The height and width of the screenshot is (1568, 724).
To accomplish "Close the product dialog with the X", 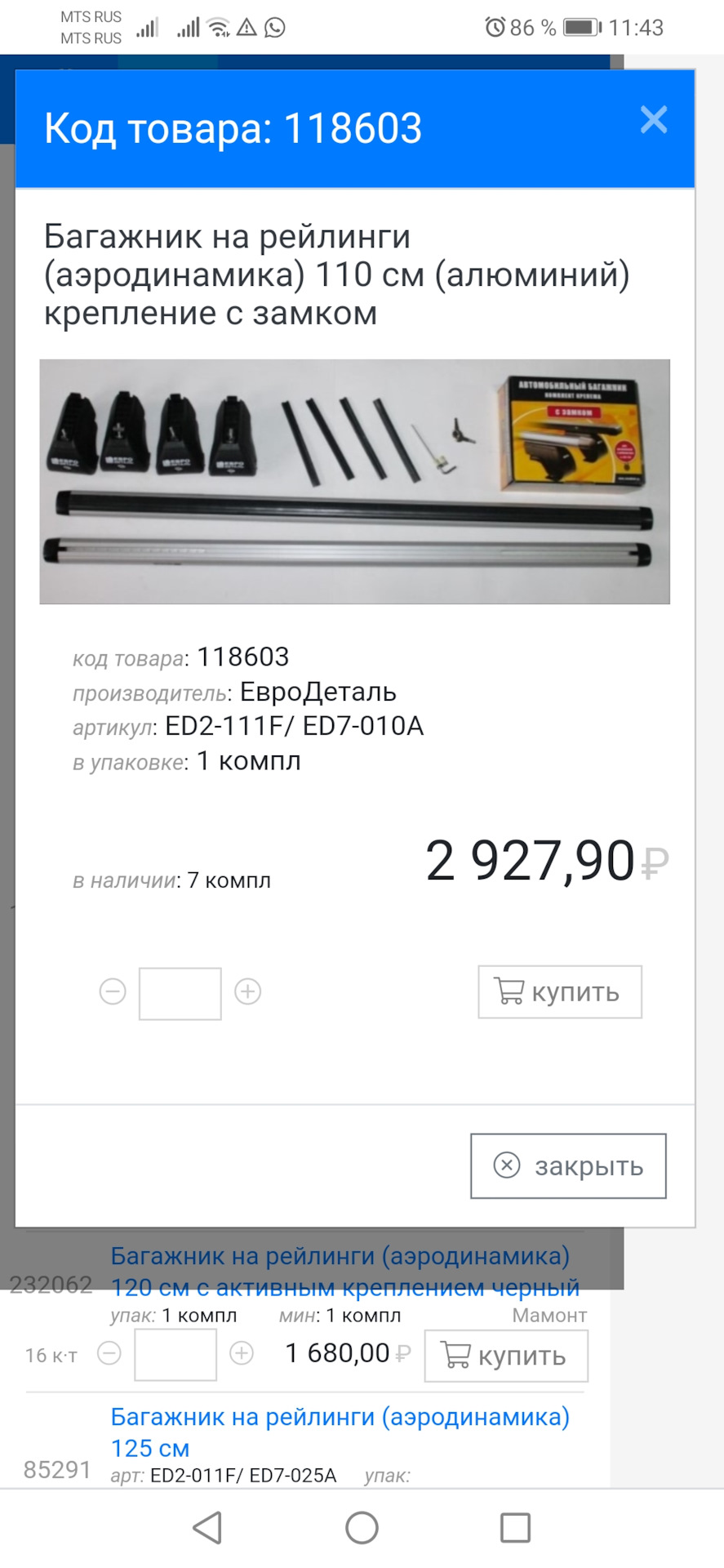I will [x=654, y=120].
